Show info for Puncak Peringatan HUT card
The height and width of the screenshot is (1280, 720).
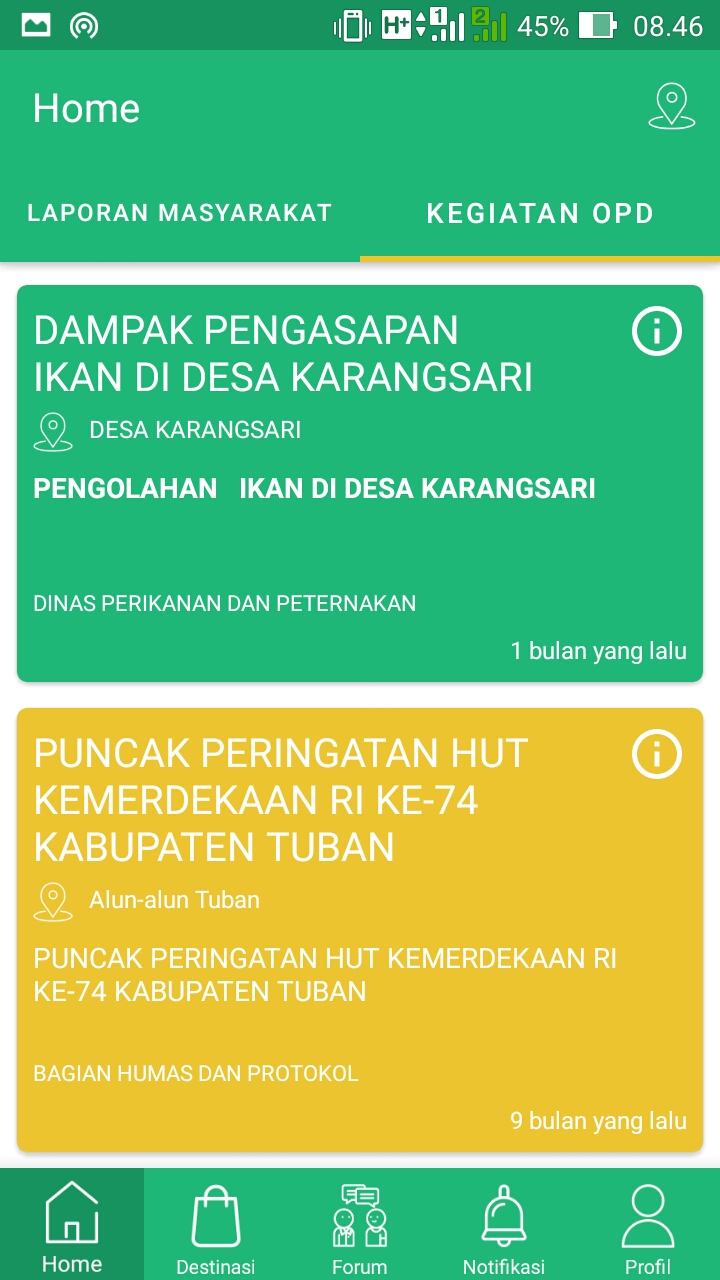coord(657,754)
